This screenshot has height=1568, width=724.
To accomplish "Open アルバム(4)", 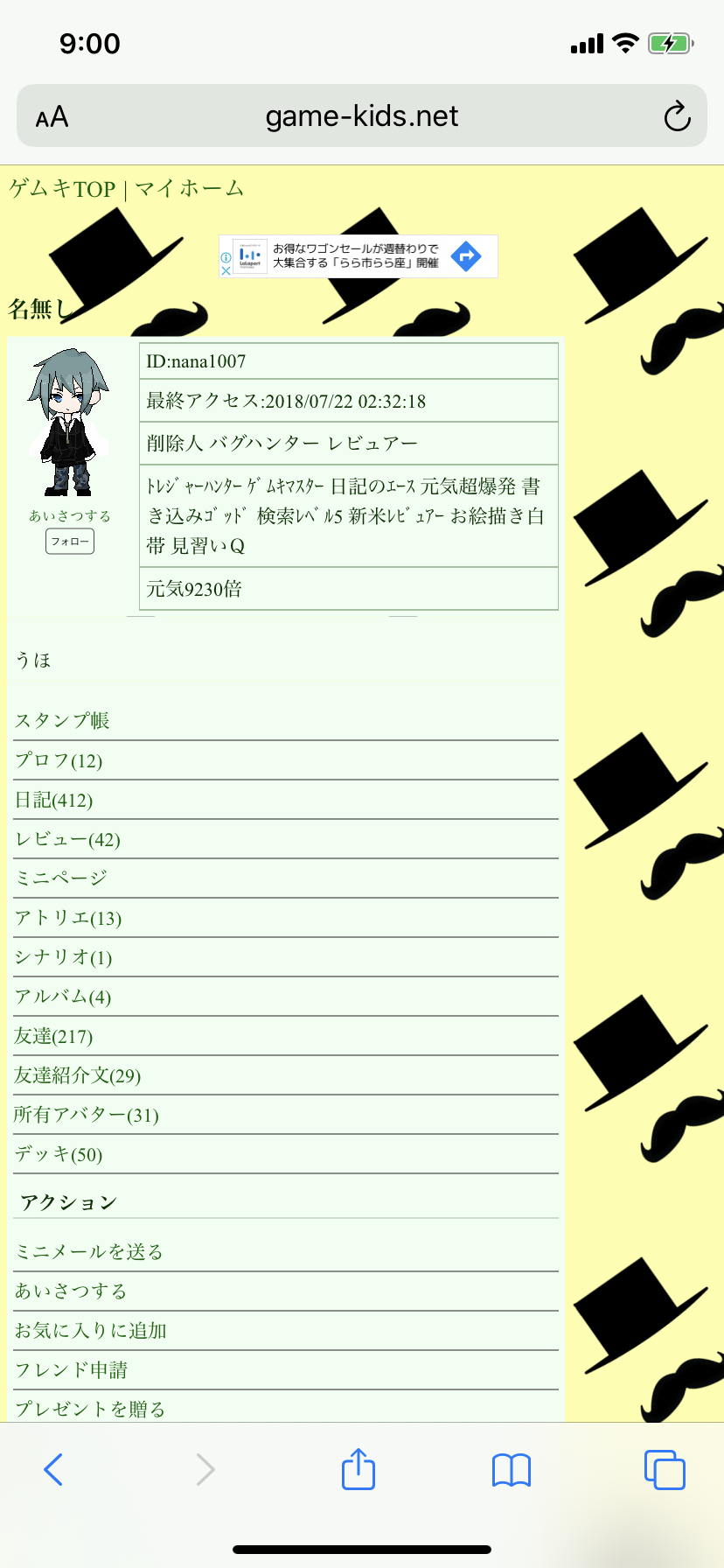I will point(63,997).
